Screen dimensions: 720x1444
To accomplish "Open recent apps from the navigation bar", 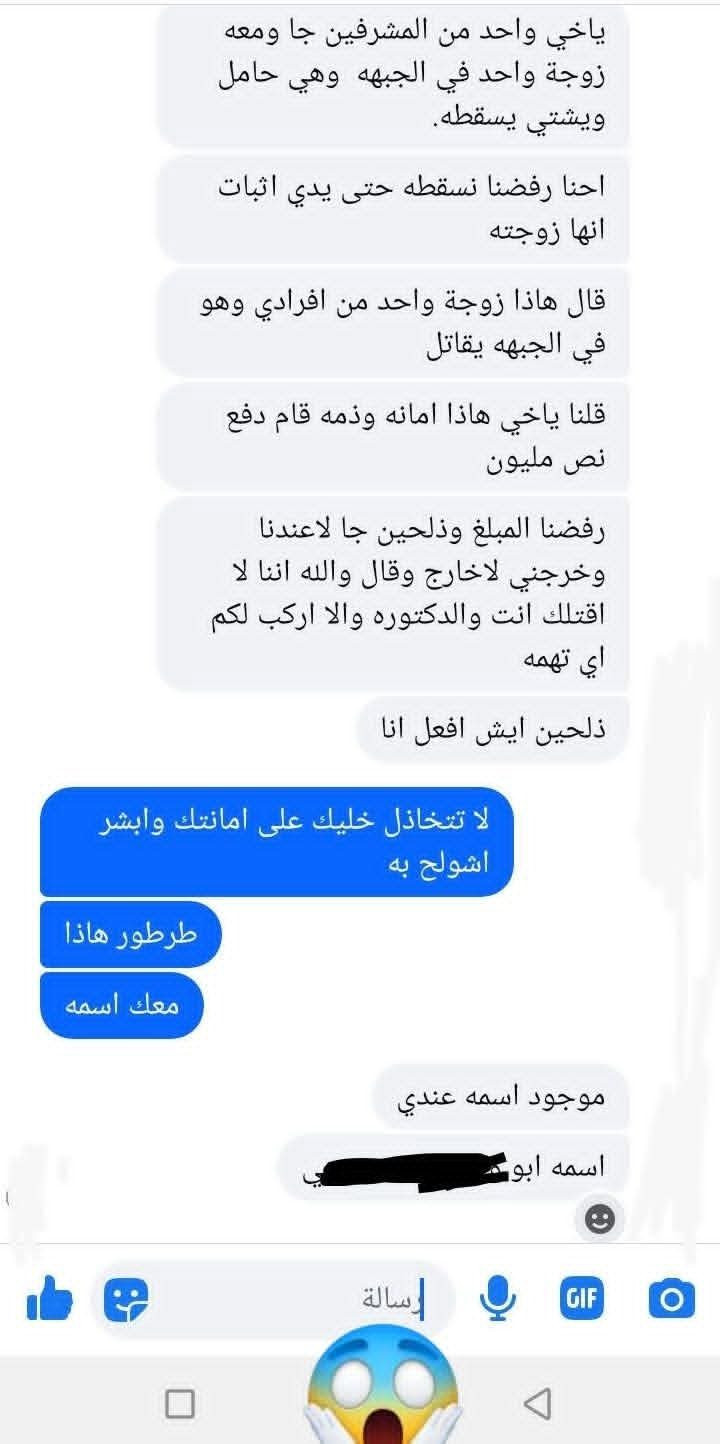I will [x=180, y=1404].
